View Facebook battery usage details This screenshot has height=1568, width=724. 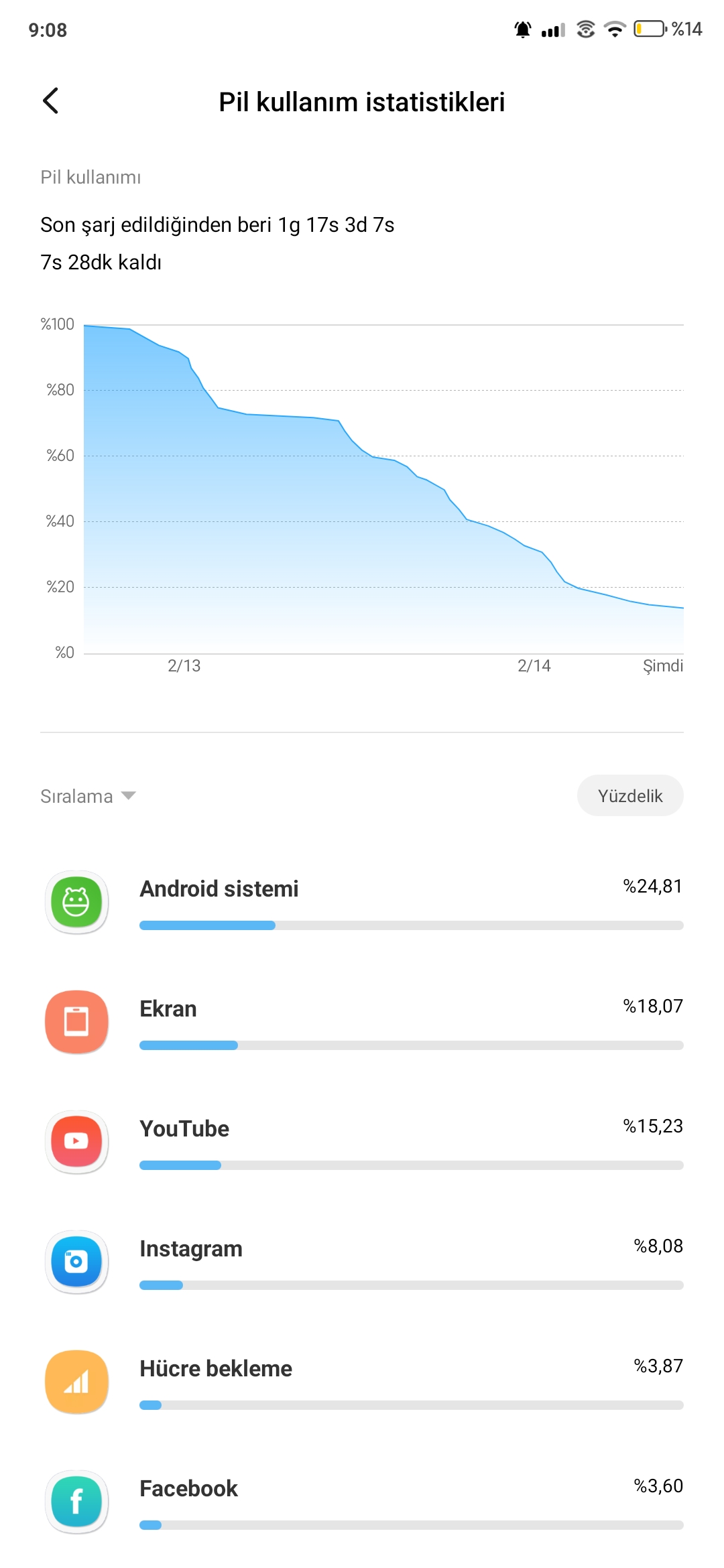tap(362, 1502)
